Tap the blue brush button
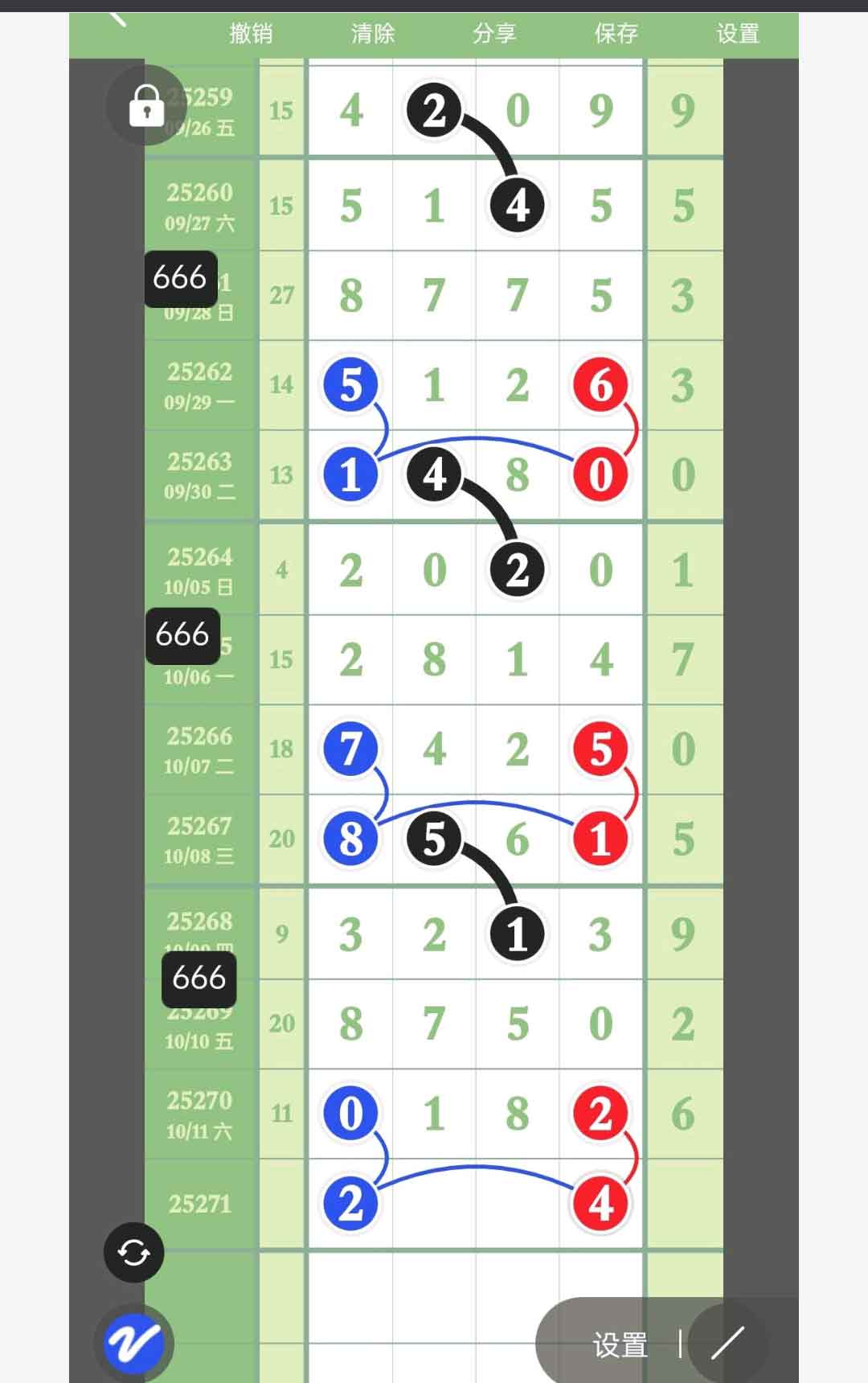The width and height of the screenshot is (868, 1383). [133, 1343]
